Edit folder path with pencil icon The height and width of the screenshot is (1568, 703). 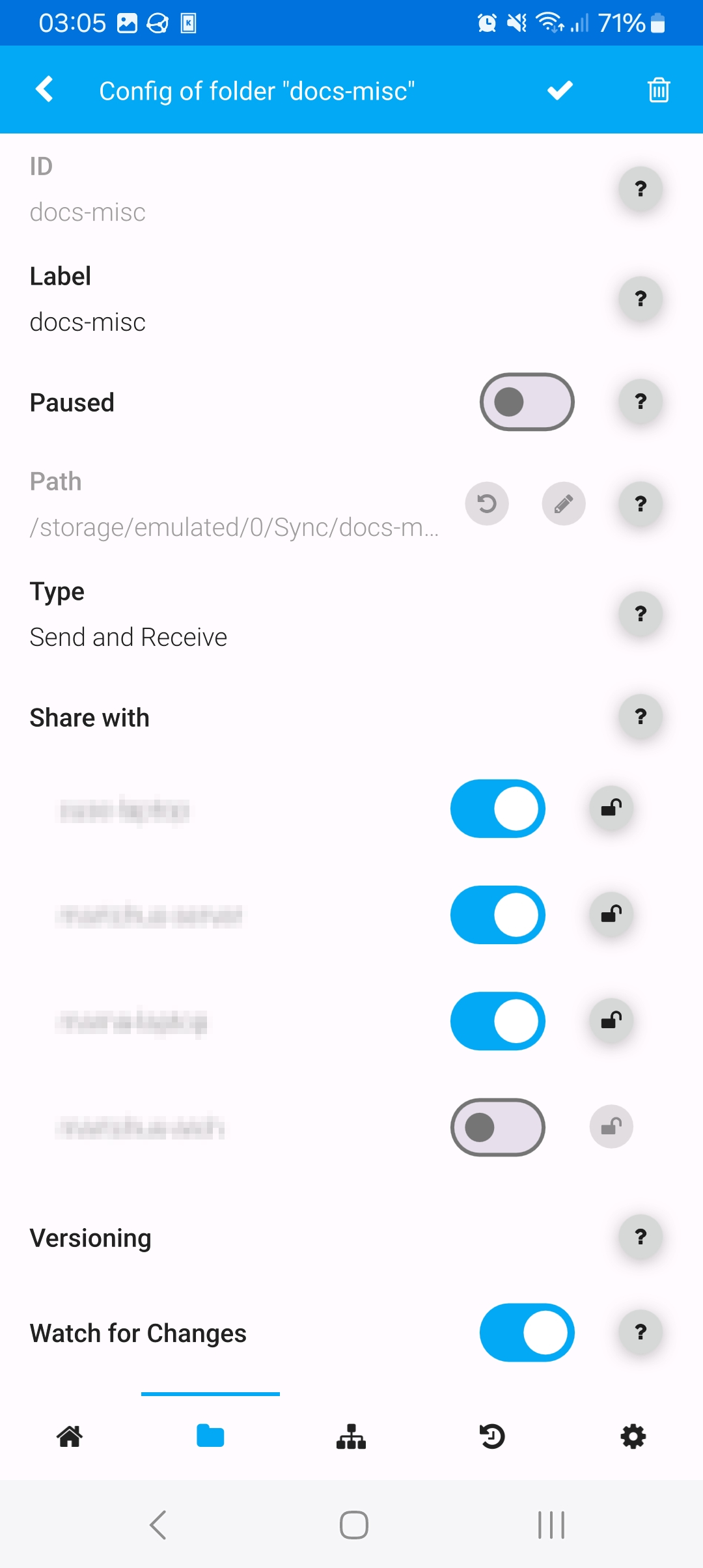(x=564, y=503)
